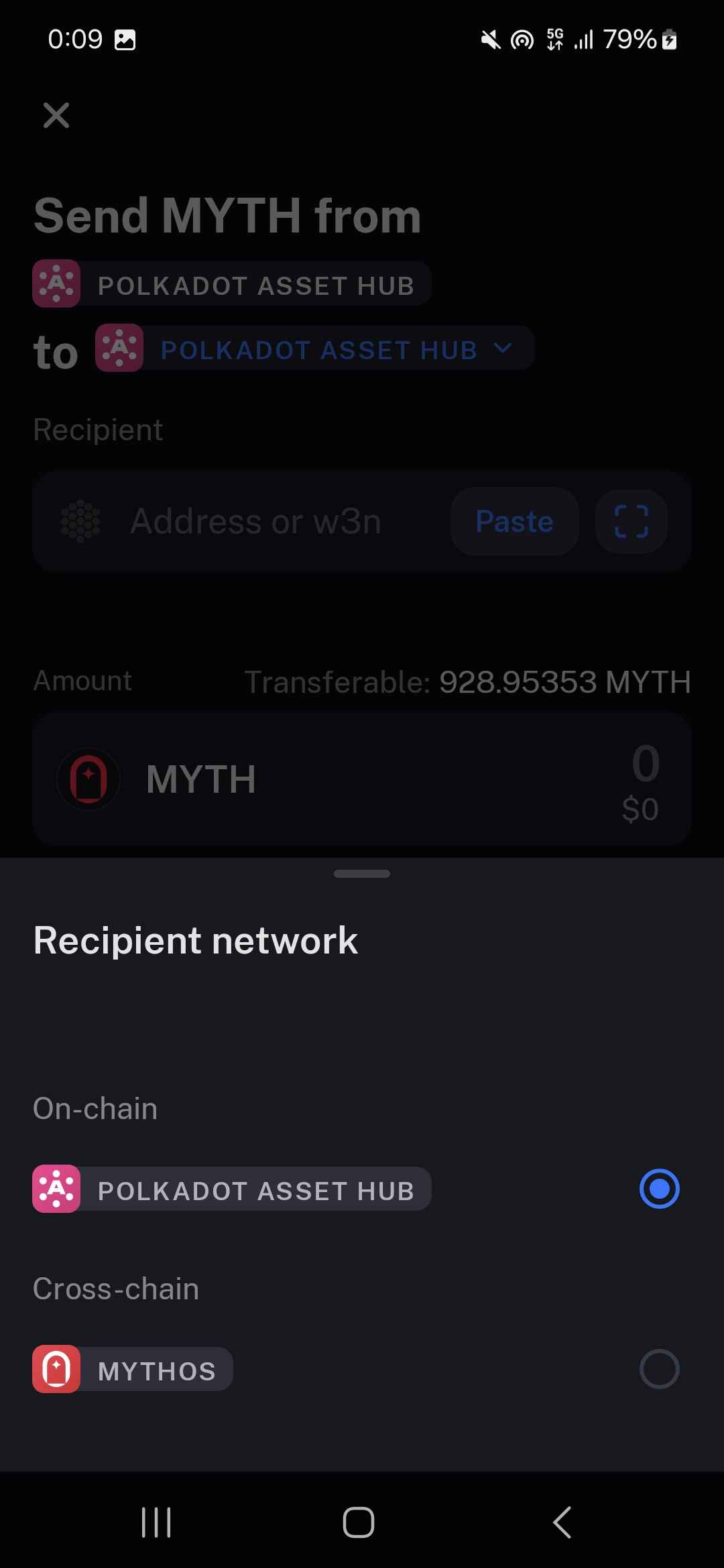Open recent apps from navigation bar
Image resolution: width=724 pixels, height=1568 pixels.
tap(156, 1522)
